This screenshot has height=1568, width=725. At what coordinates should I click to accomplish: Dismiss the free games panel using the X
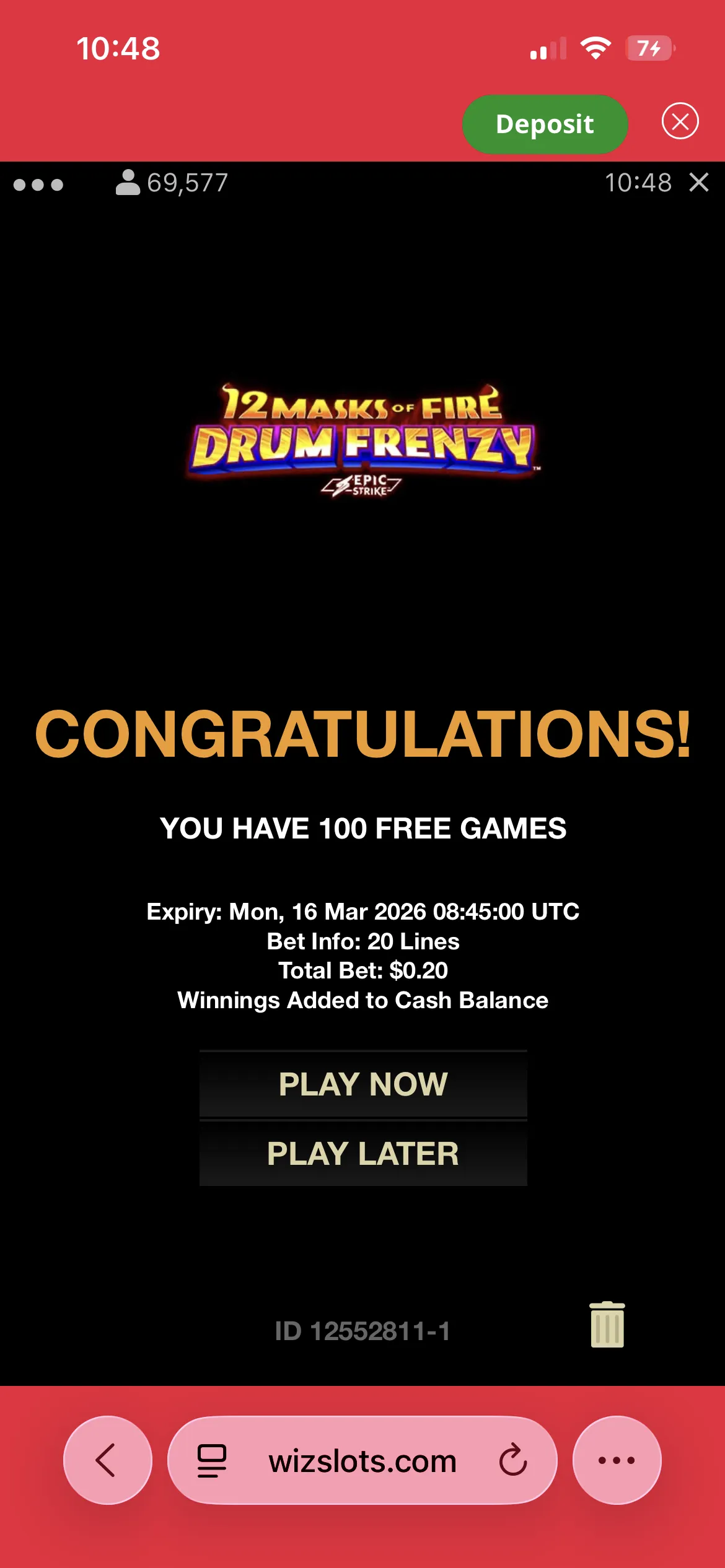point(699,183)
